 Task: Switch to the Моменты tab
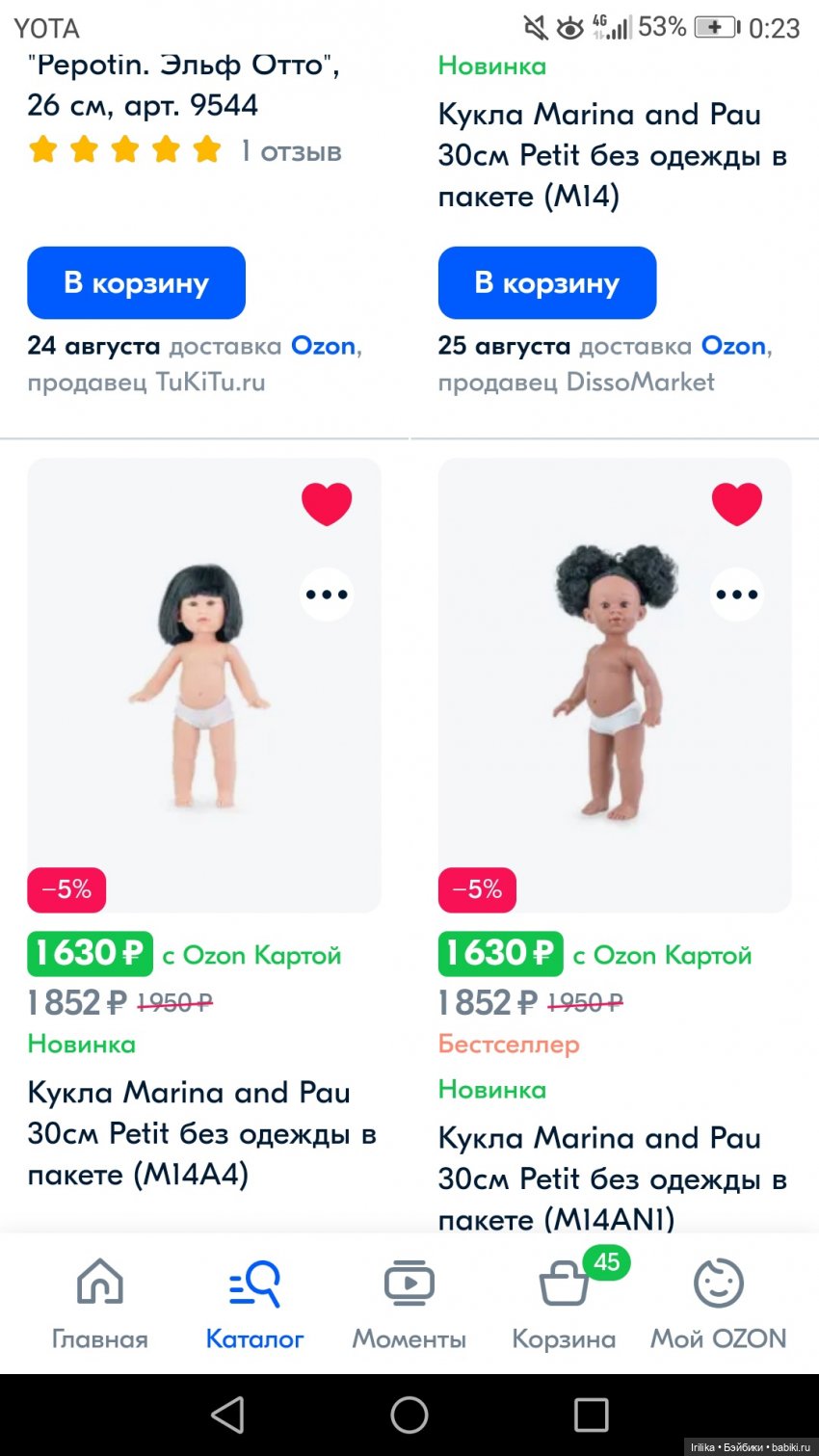[x=409, y=1303]
